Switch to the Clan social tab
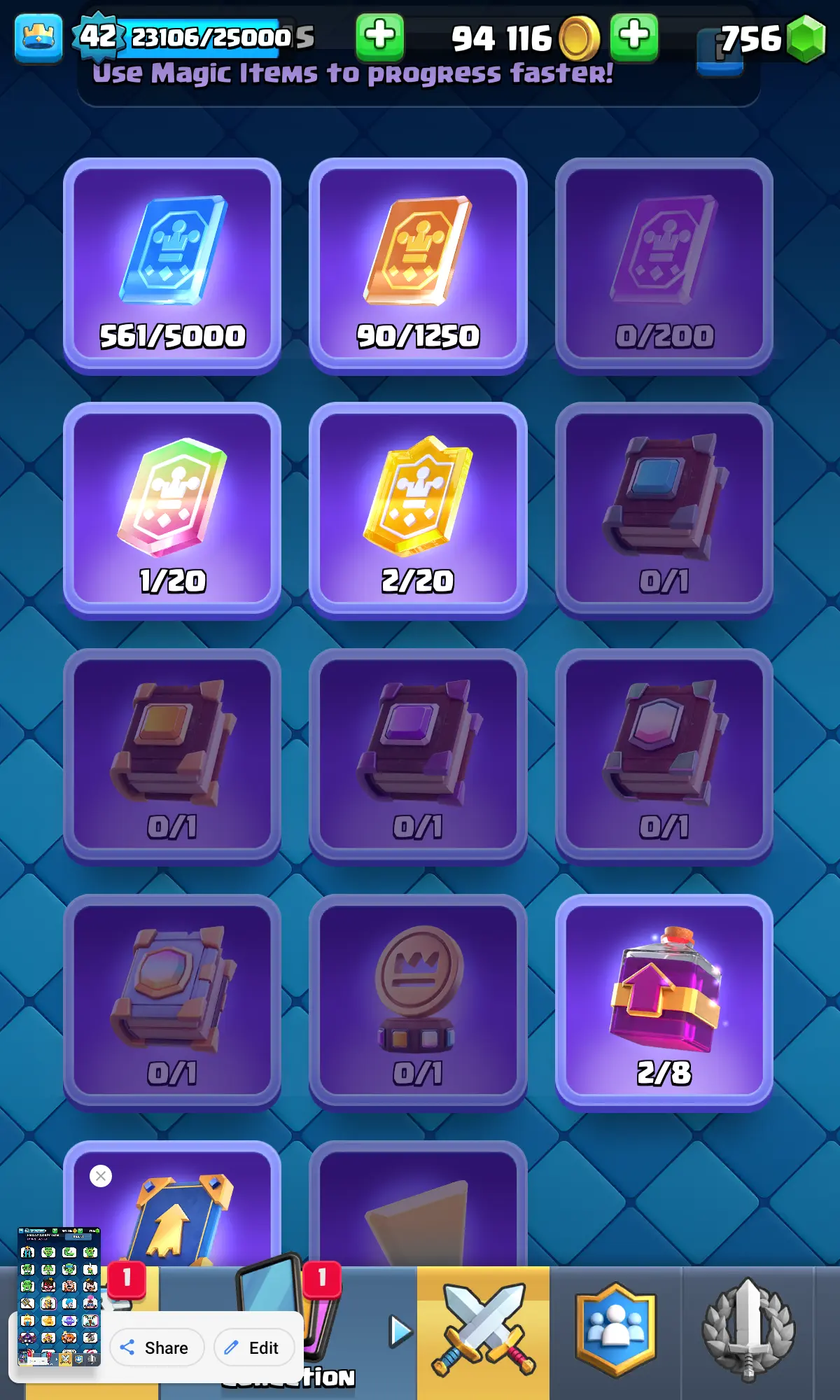Screen dimensions: 840x1400 coord(615,1330)
